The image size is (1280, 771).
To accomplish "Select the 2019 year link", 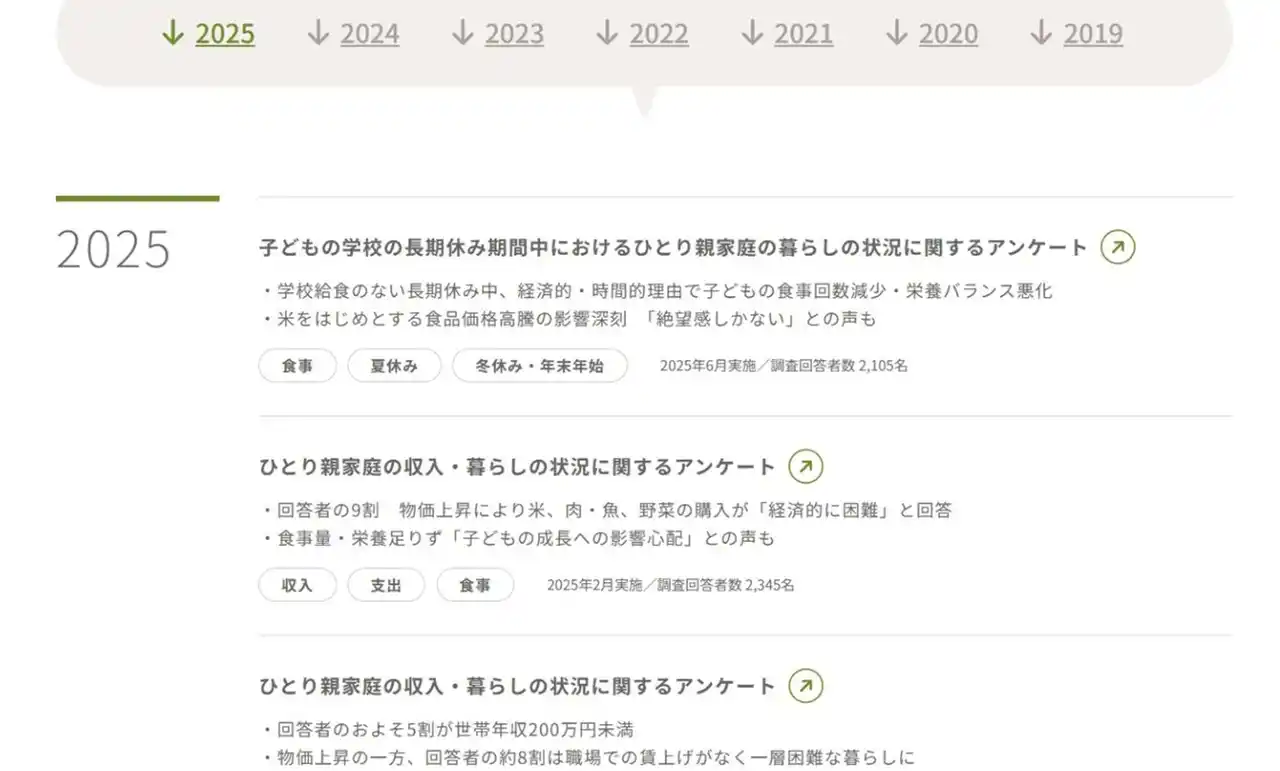I will (x=1077, y=34).
